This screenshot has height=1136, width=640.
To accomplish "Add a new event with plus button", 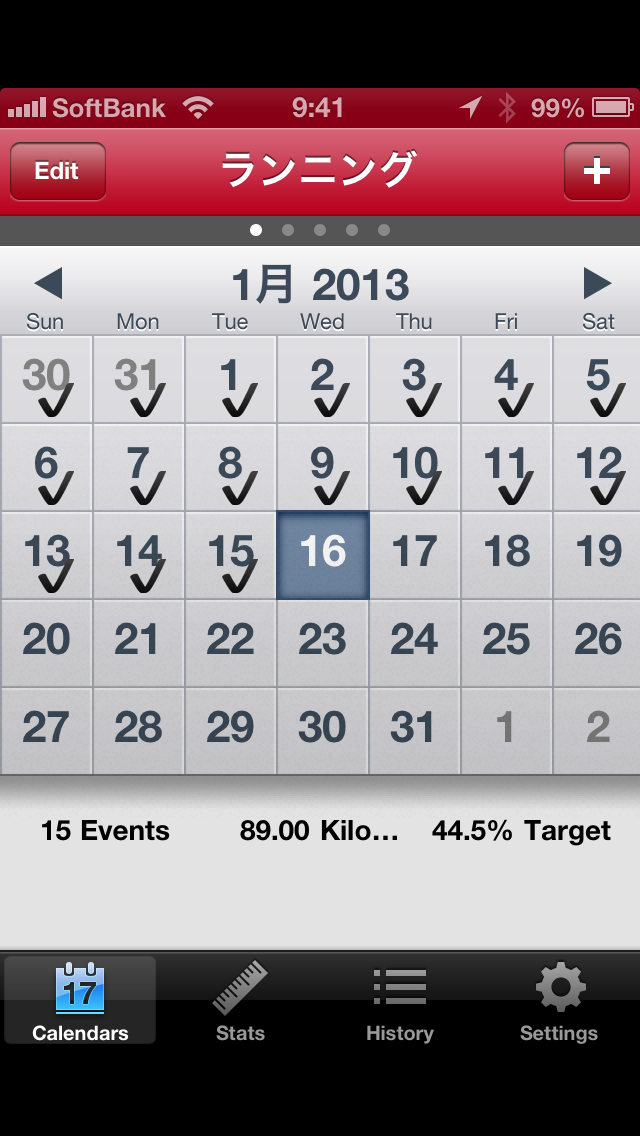I will [x=597, y=172].
